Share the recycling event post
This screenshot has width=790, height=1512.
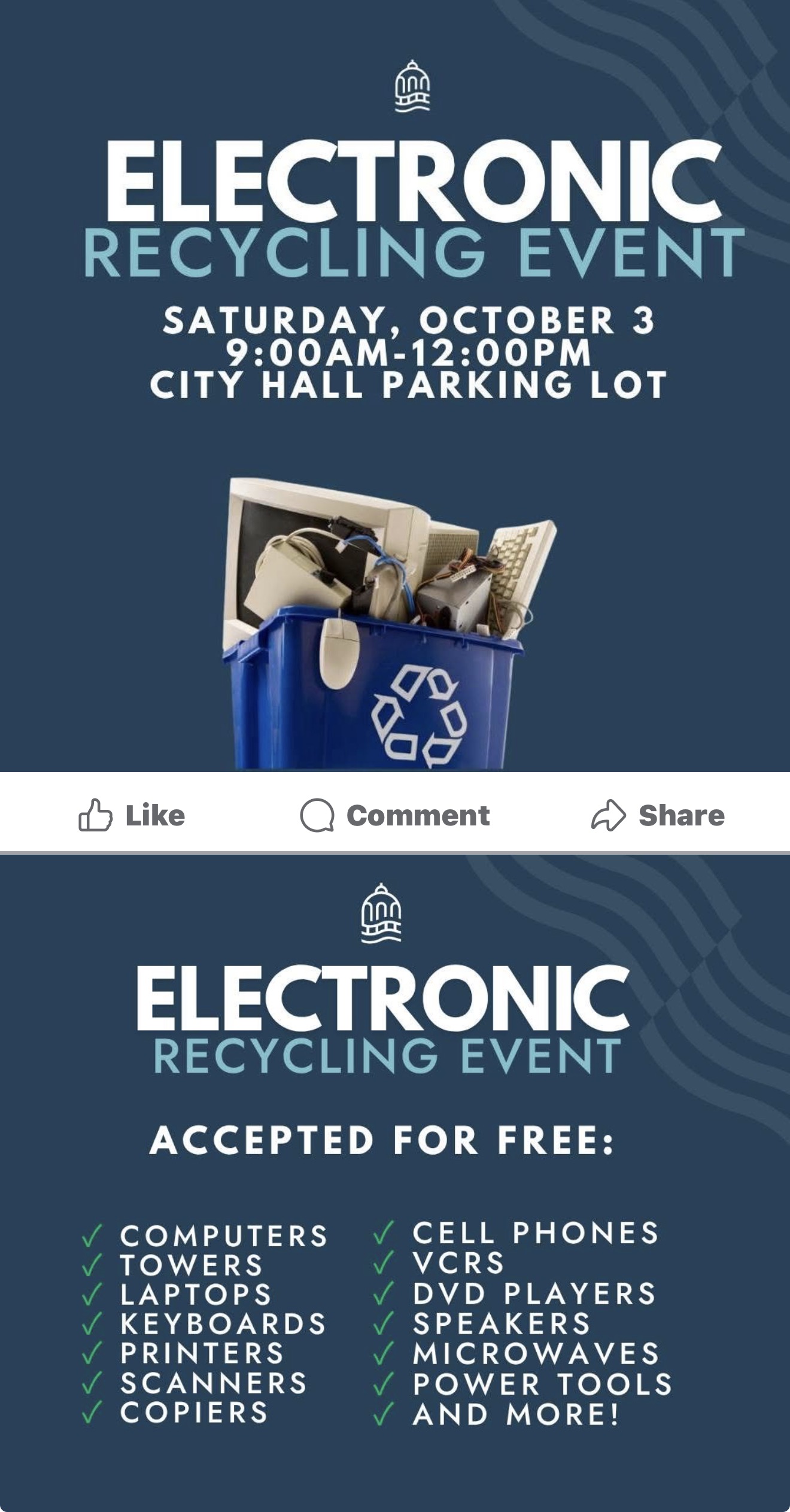coord(658,815)
